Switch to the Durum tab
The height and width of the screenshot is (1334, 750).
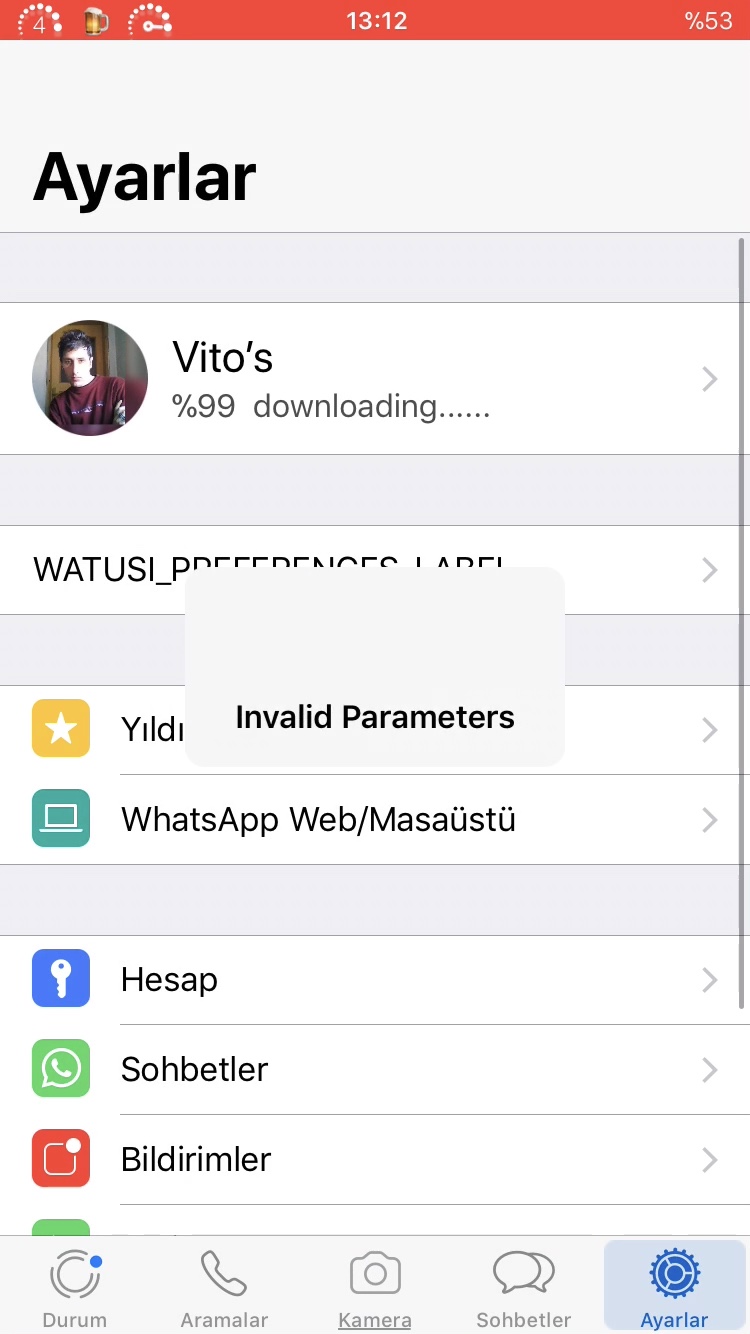75,1288
